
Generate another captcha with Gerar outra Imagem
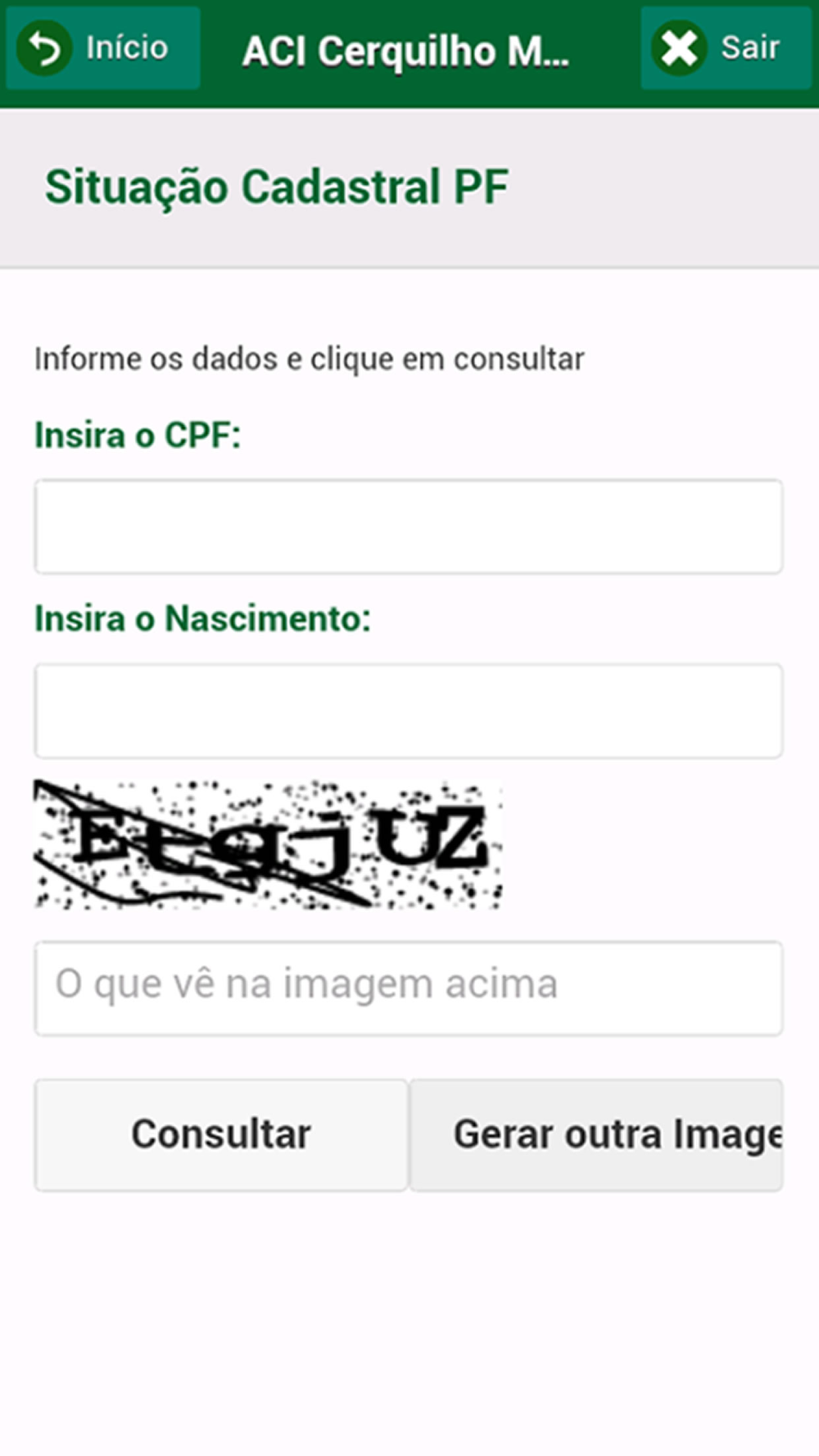click(x=596, y=1134)
